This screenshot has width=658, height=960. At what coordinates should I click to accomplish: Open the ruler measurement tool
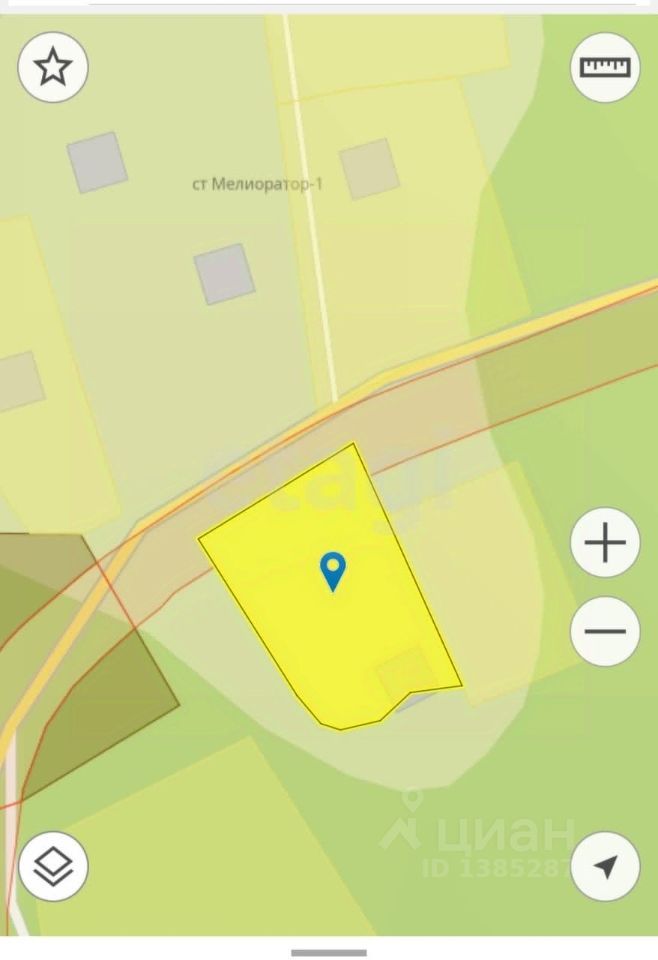pyautogui.click(x=605, y=68)
